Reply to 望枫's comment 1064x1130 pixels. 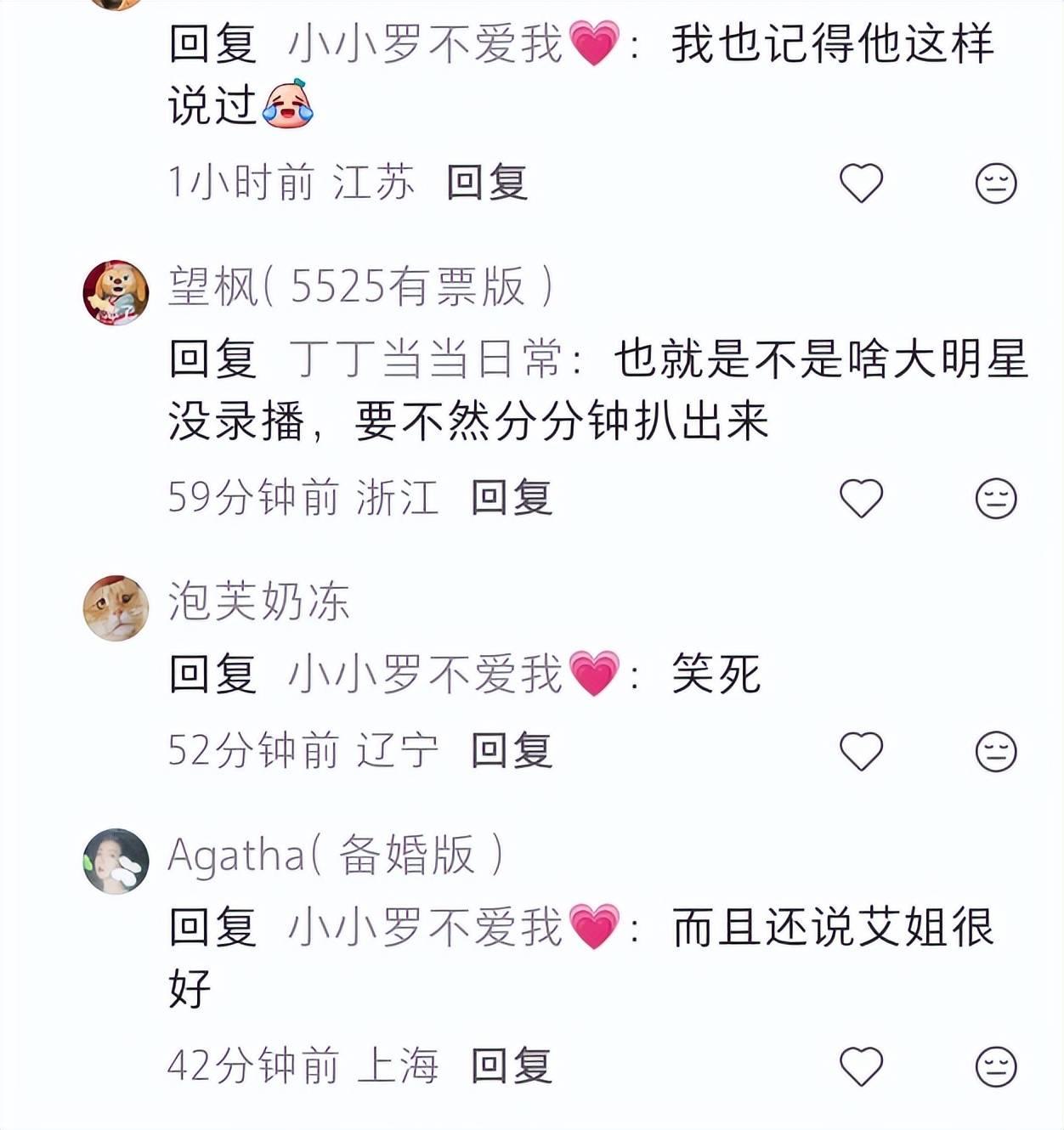(512, 498)
